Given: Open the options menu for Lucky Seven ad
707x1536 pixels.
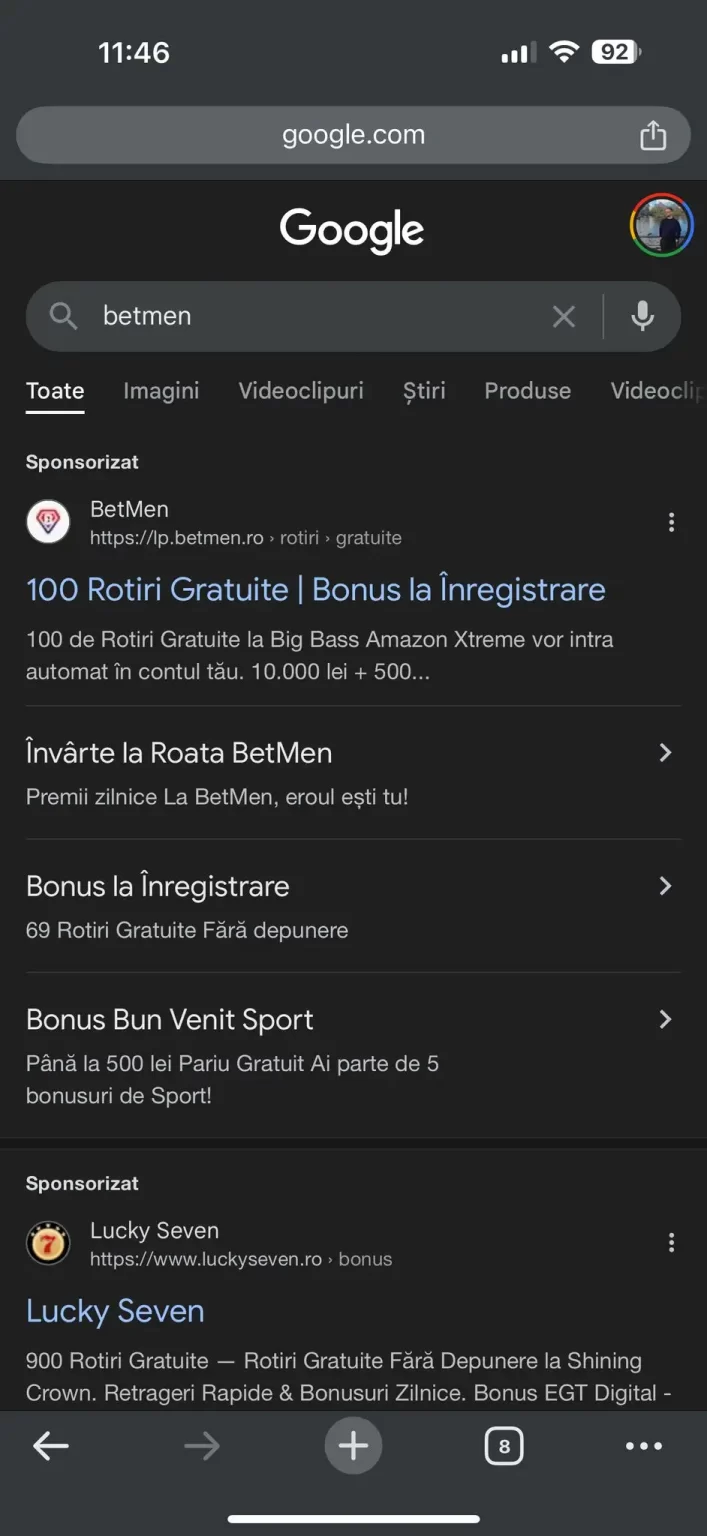Looking at the screenshot, I should [x=671, y=1242].
